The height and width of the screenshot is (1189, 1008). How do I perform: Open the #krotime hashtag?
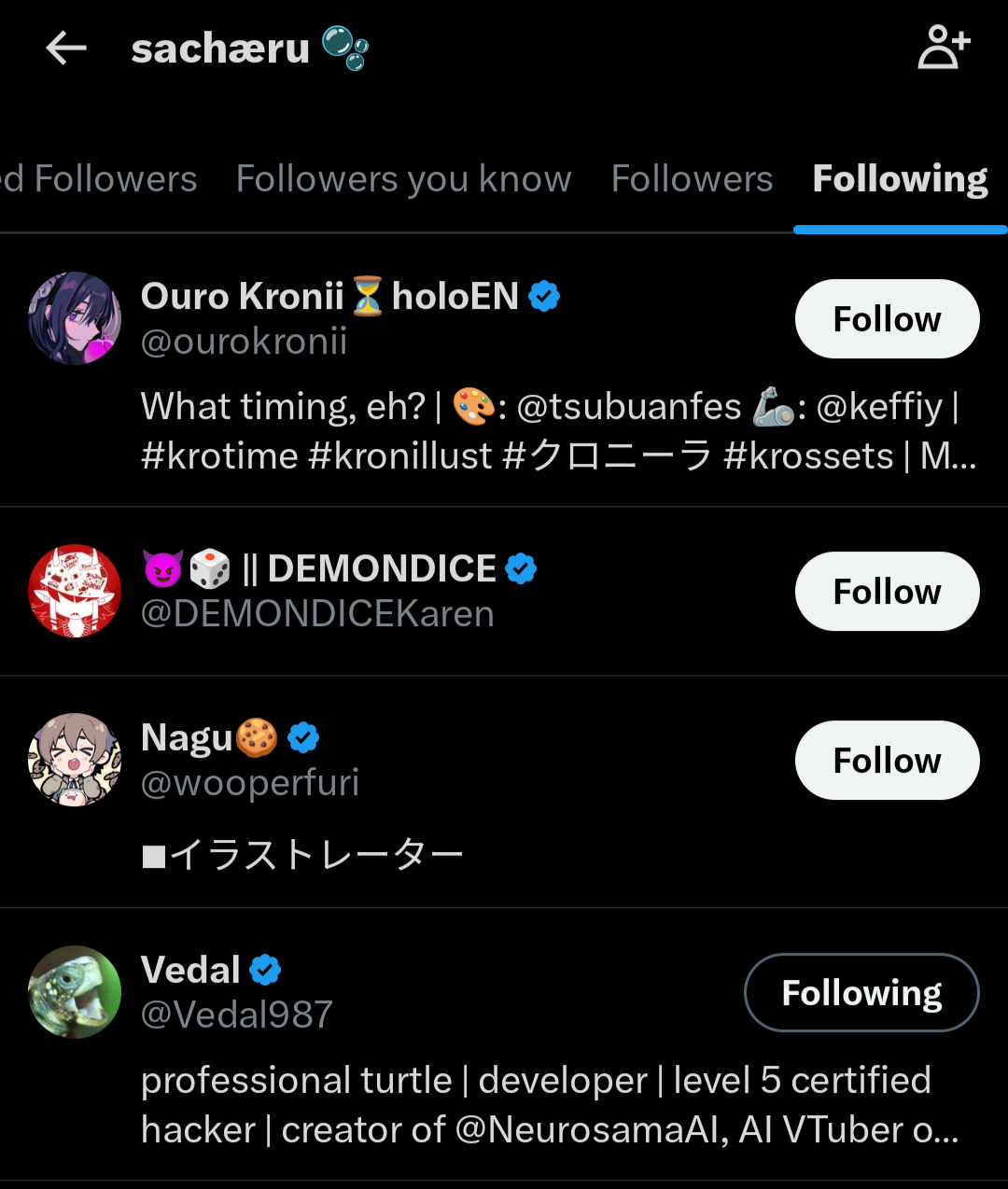point(219,456)
